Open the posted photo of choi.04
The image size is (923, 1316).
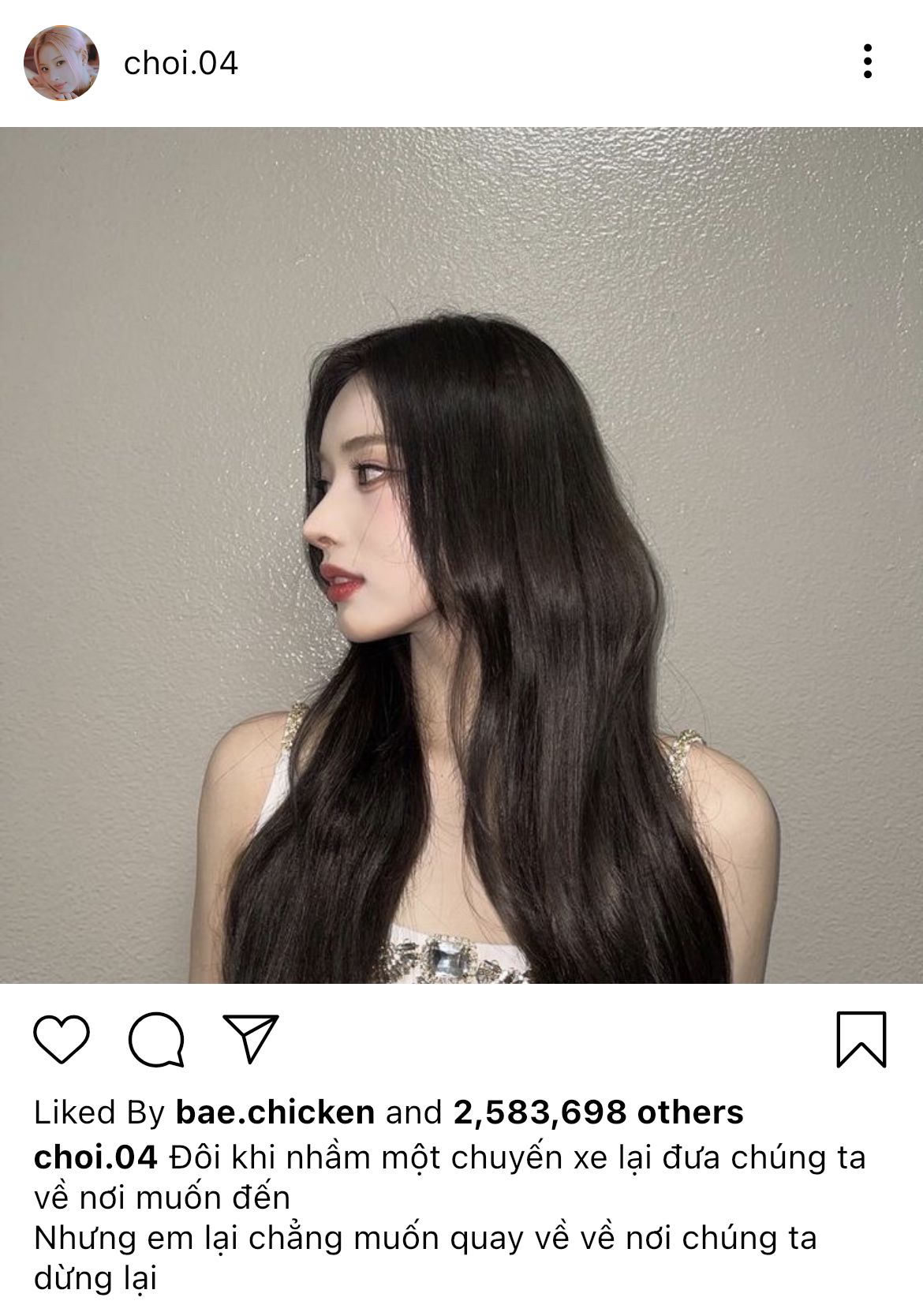tap(461, 555)
